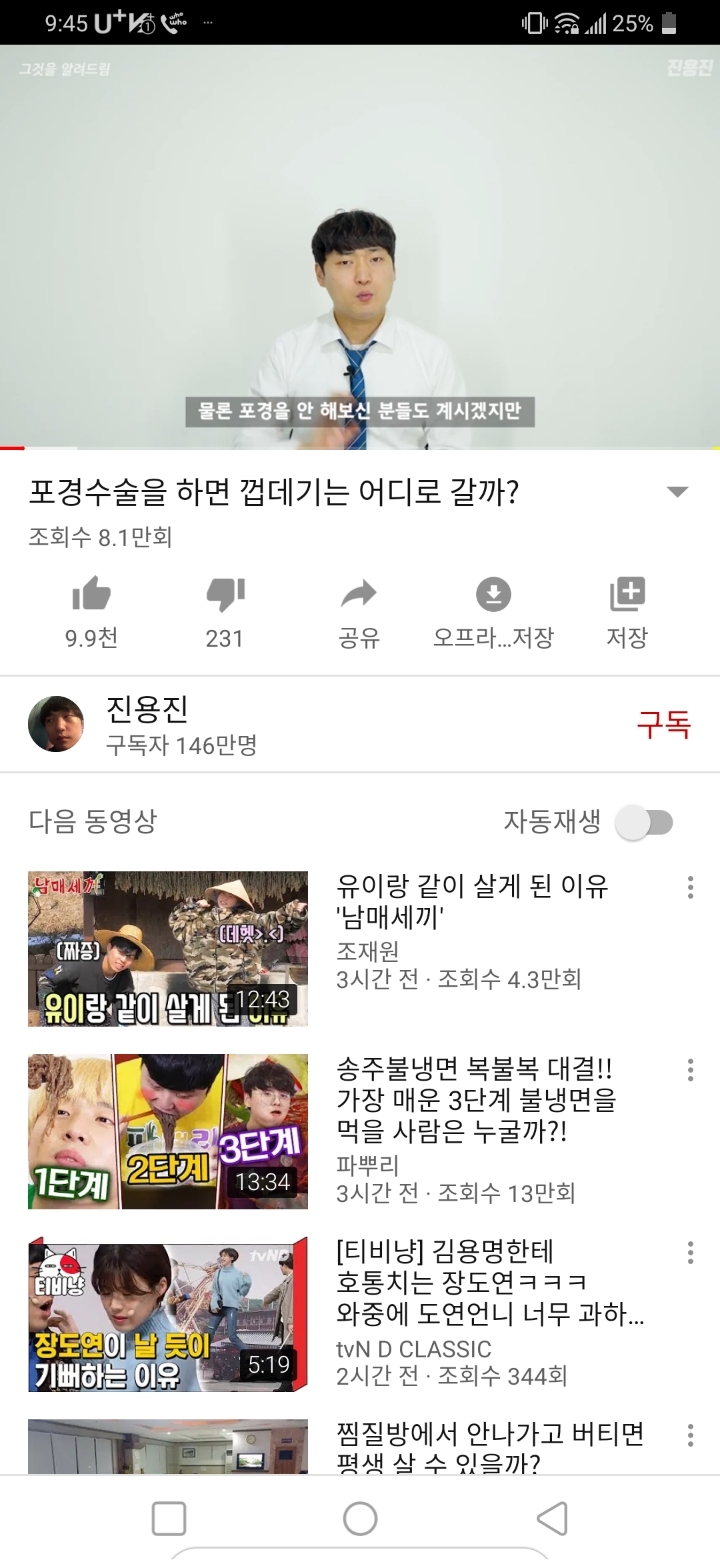
Task: Tap the 공유 share icon
Action: 359,596
